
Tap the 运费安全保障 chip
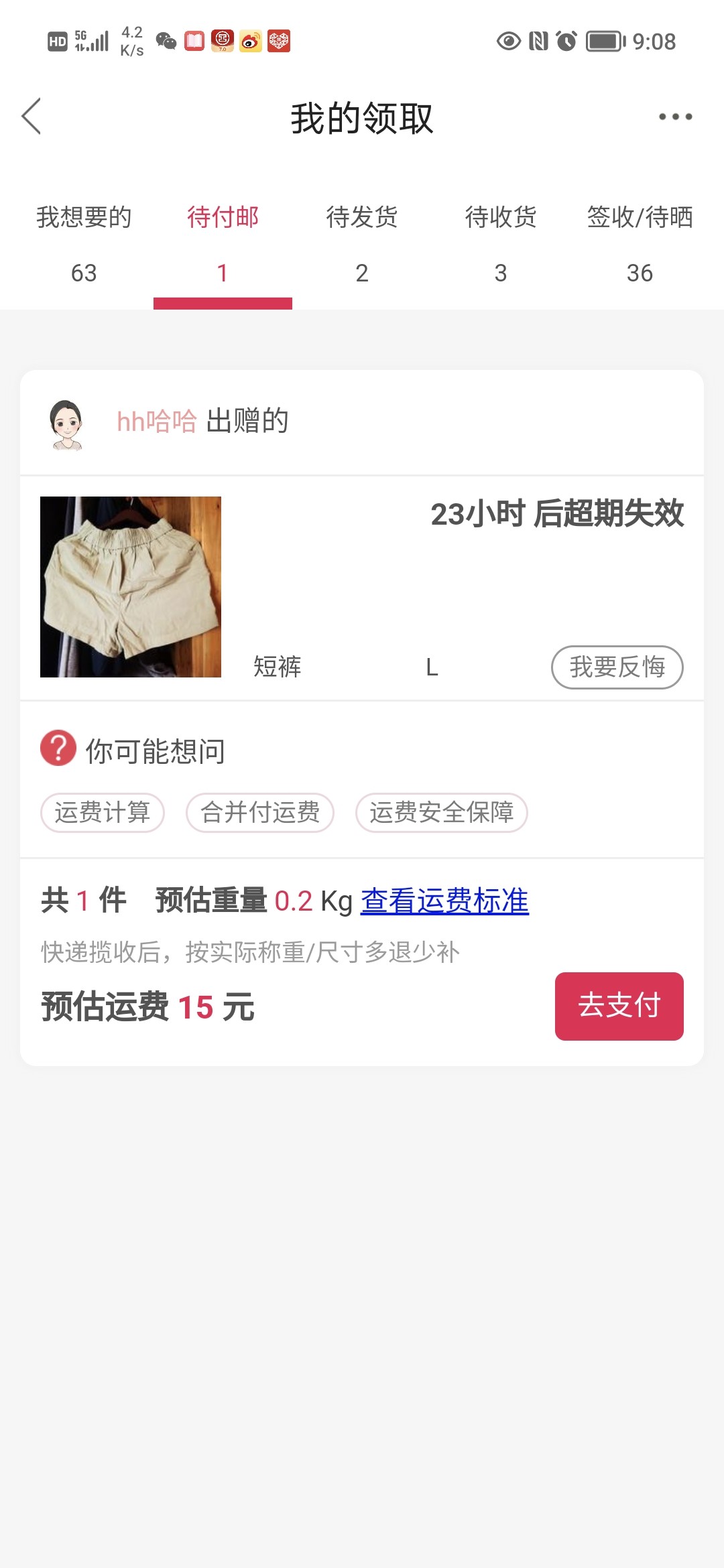coord(442,813)
